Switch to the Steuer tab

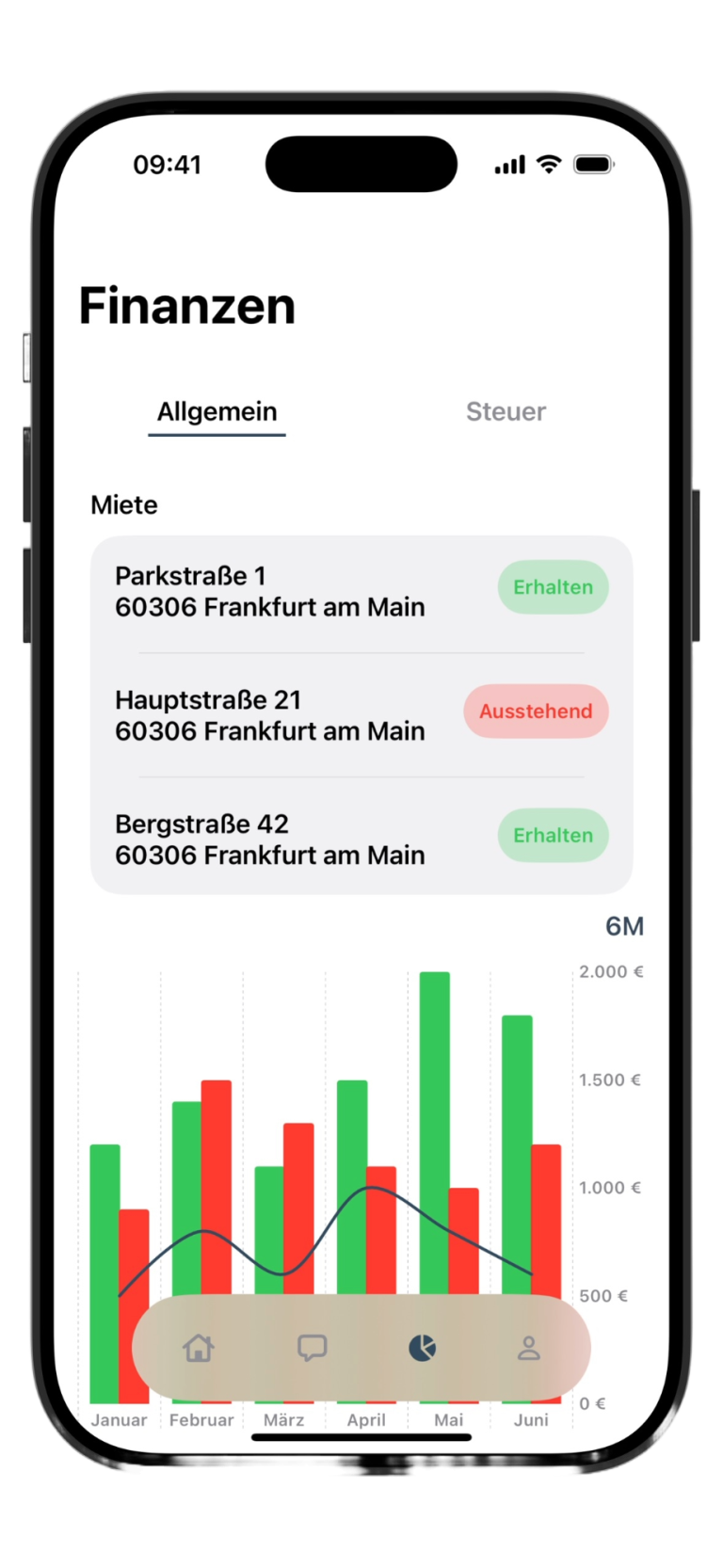click(x=506, y=411)
